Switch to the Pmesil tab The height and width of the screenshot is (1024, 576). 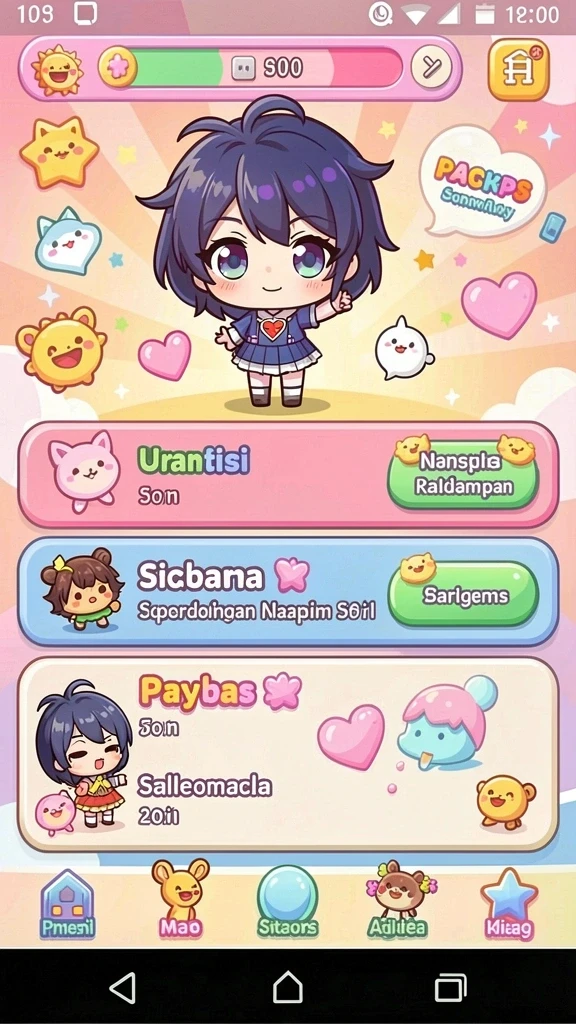point(67,904)
